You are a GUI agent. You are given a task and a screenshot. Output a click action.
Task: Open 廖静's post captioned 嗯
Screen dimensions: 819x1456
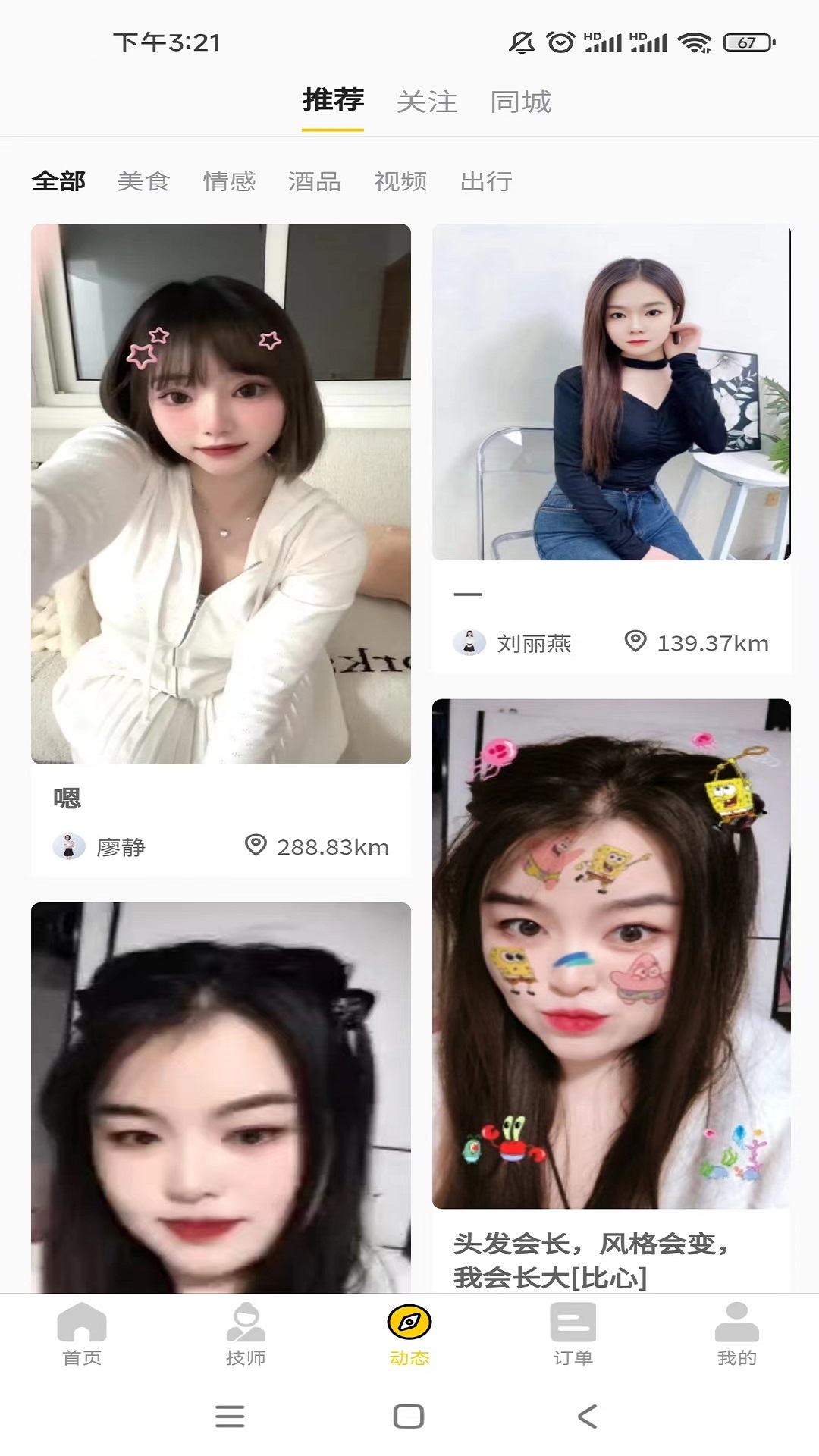(x=221, y=493)
